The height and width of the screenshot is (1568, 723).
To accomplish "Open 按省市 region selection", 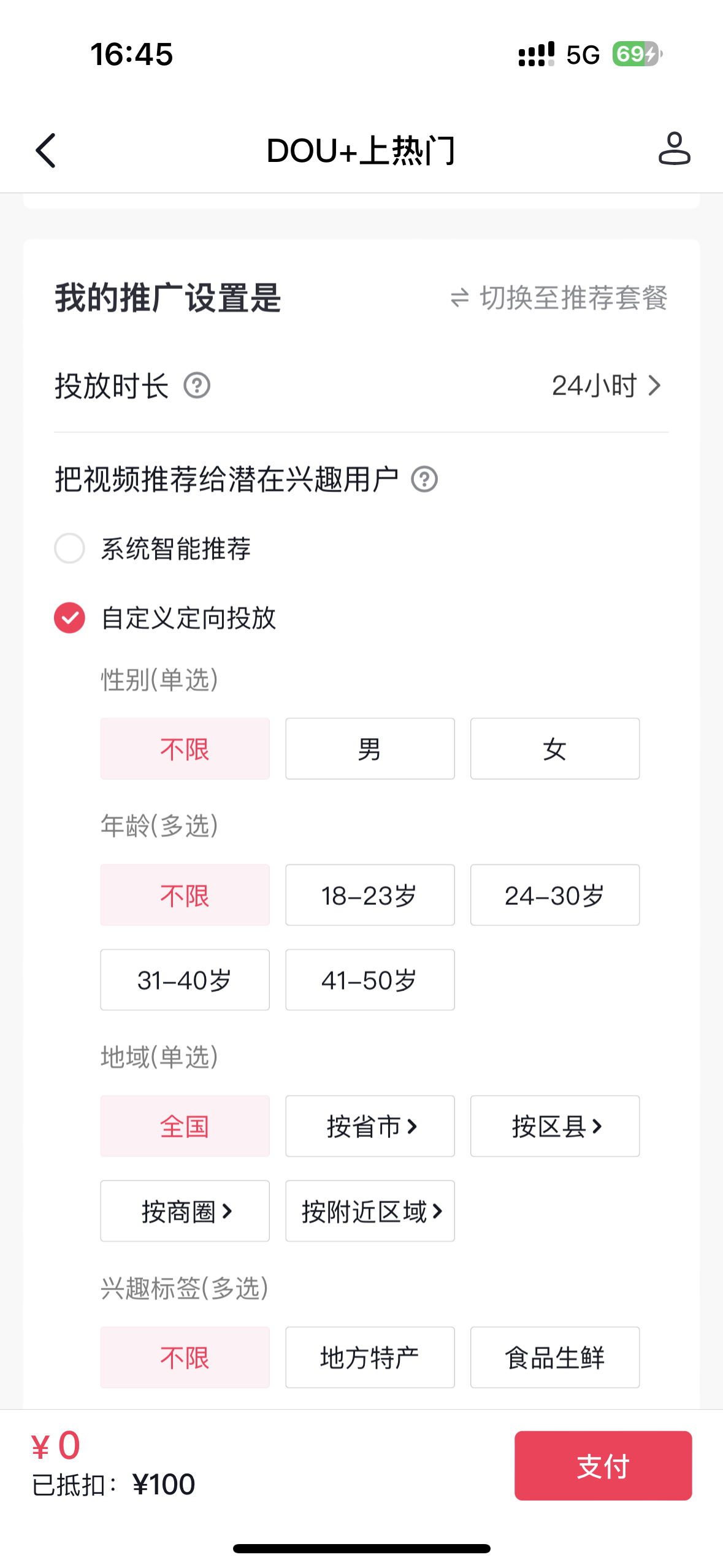I will 370,1126.
